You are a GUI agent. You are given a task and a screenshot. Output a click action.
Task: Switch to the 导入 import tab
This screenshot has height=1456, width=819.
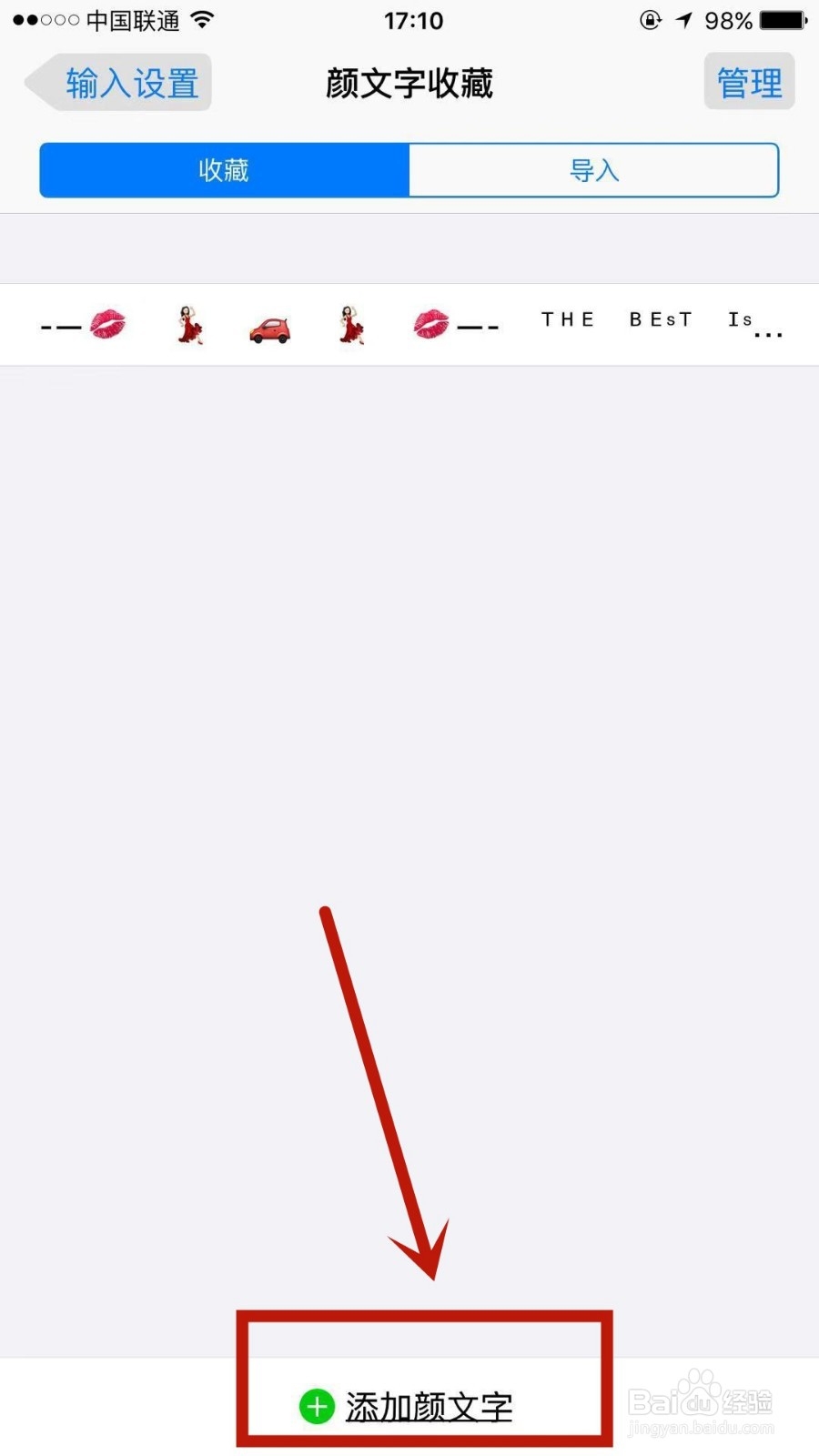[594, 169]
